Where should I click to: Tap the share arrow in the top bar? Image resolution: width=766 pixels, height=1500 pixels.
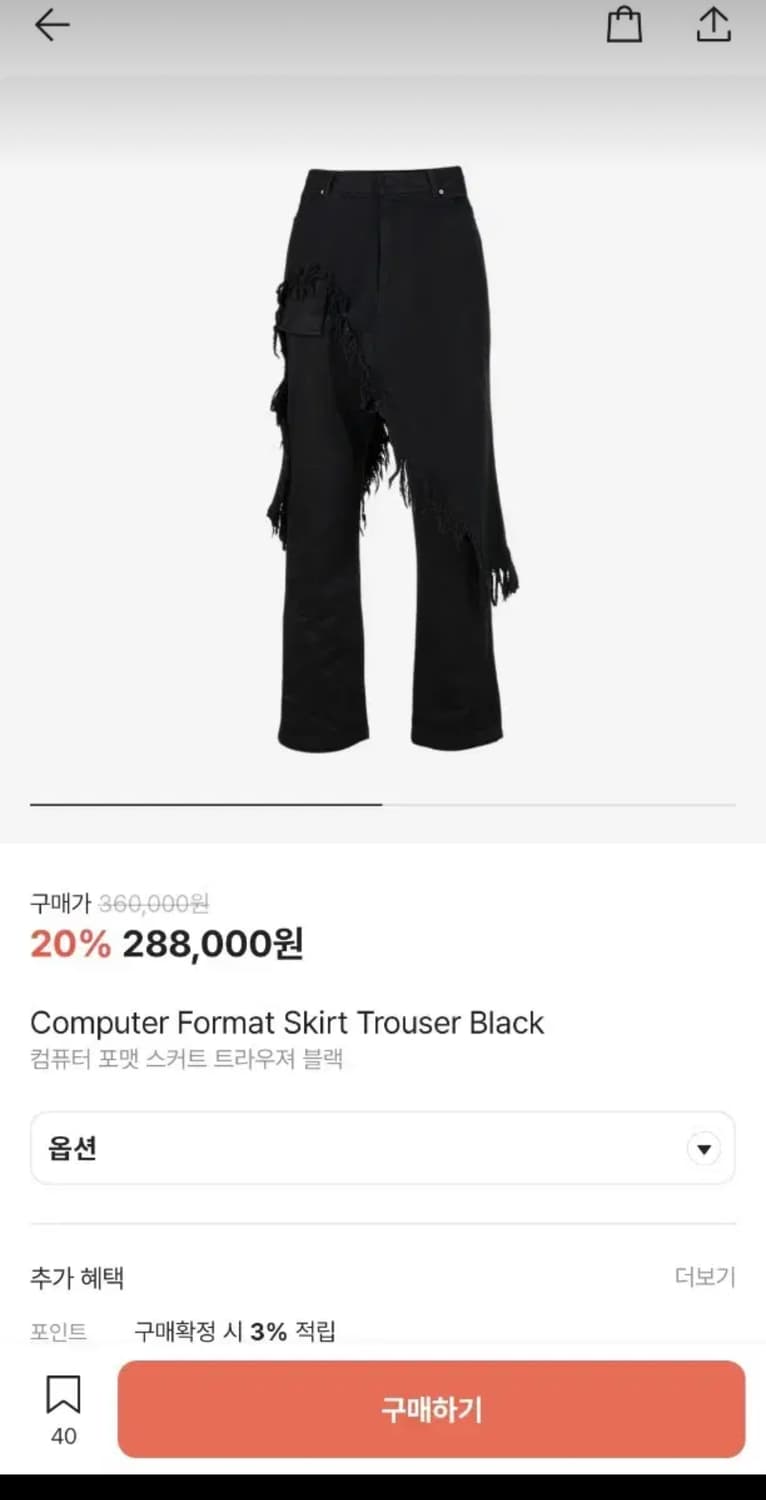pyautogui.click(x=713, y=25)
